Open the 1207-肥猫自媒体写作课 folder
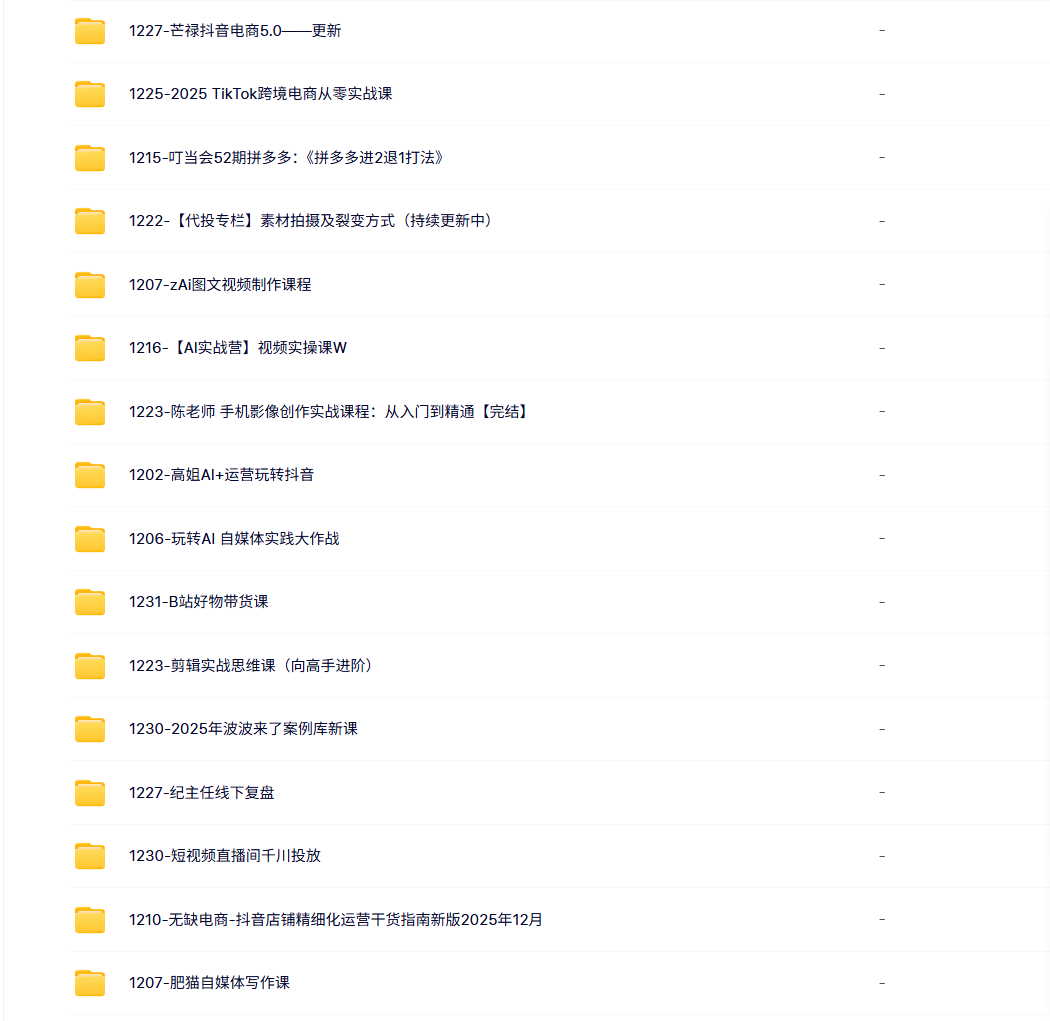Screen dimensions: 1050x1021 209,983
